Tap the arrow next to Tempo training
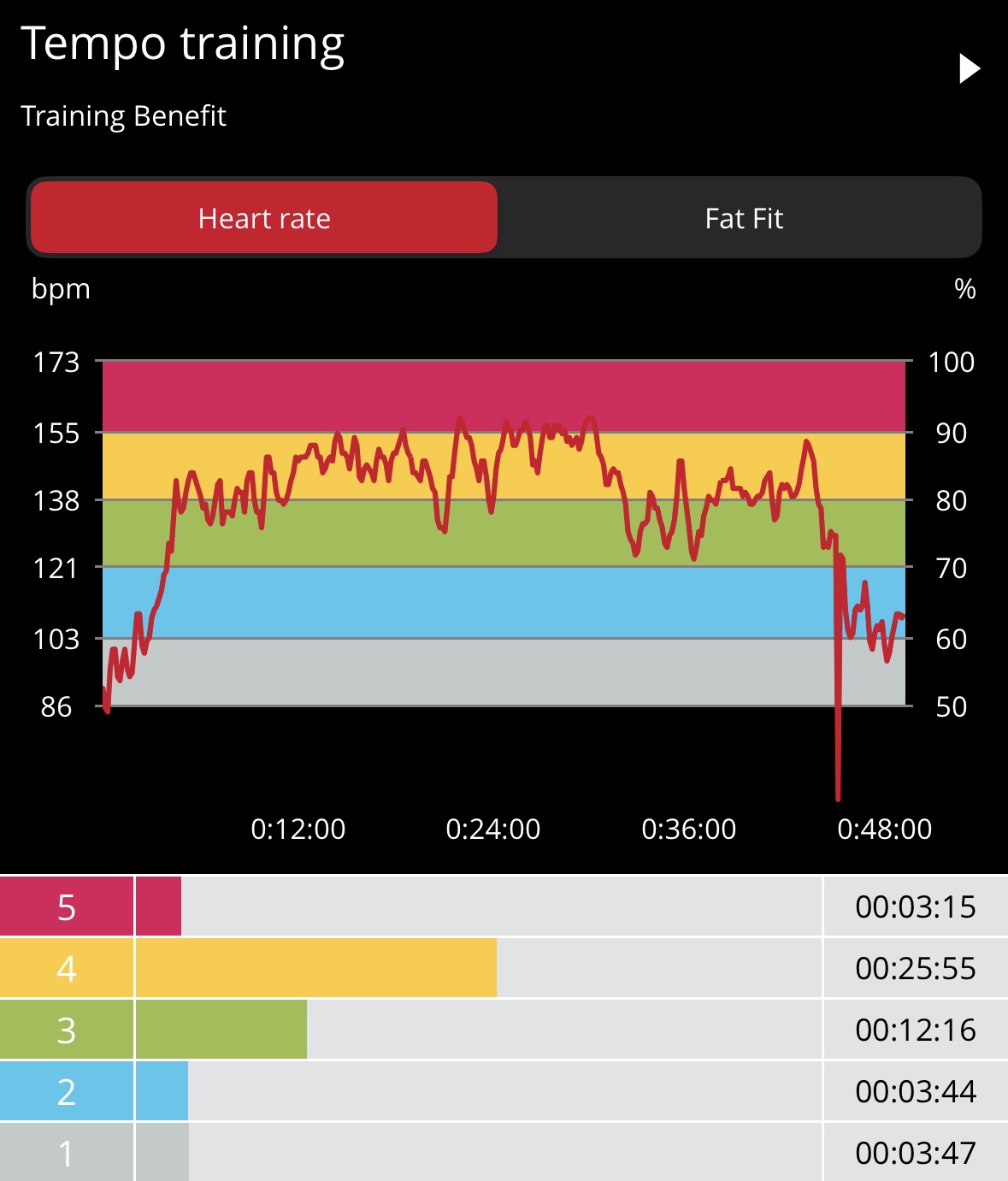Image resolution: width=1008 pixels, height=1181 pixels. click(x=969, y=68)
